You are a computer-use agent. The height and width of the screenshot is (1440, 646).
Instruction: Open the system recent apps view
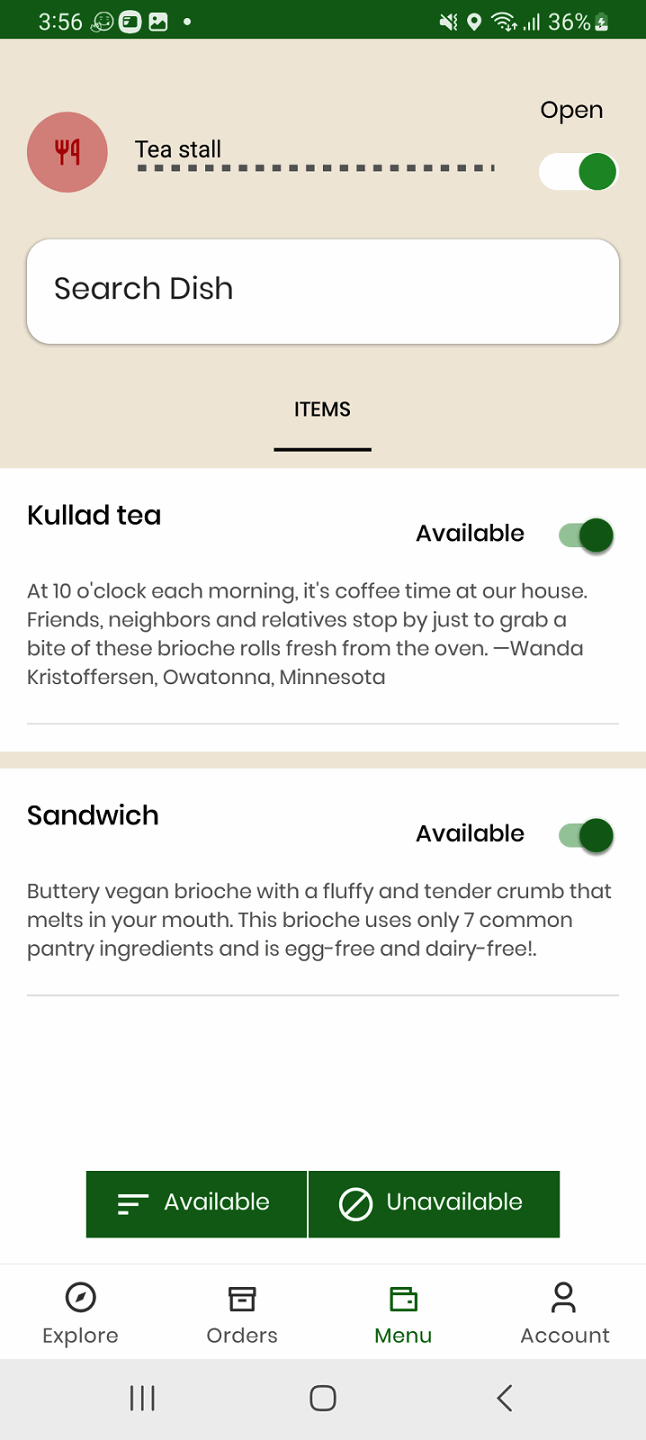[x=142, y=1398]
